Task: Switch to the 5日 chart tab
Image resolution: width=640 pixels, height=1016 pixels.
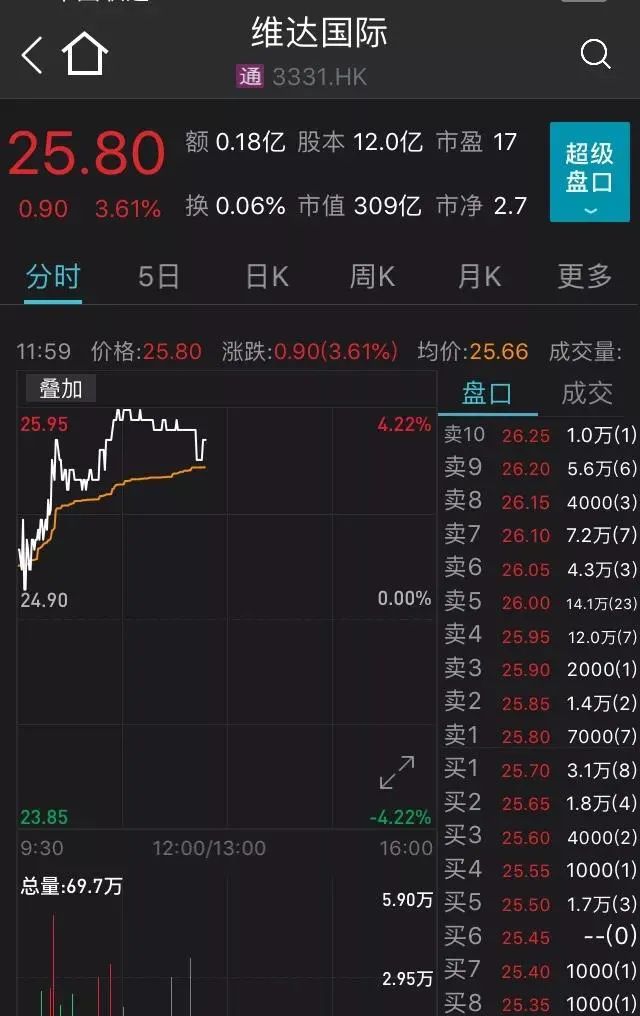Action: point(159,277)
